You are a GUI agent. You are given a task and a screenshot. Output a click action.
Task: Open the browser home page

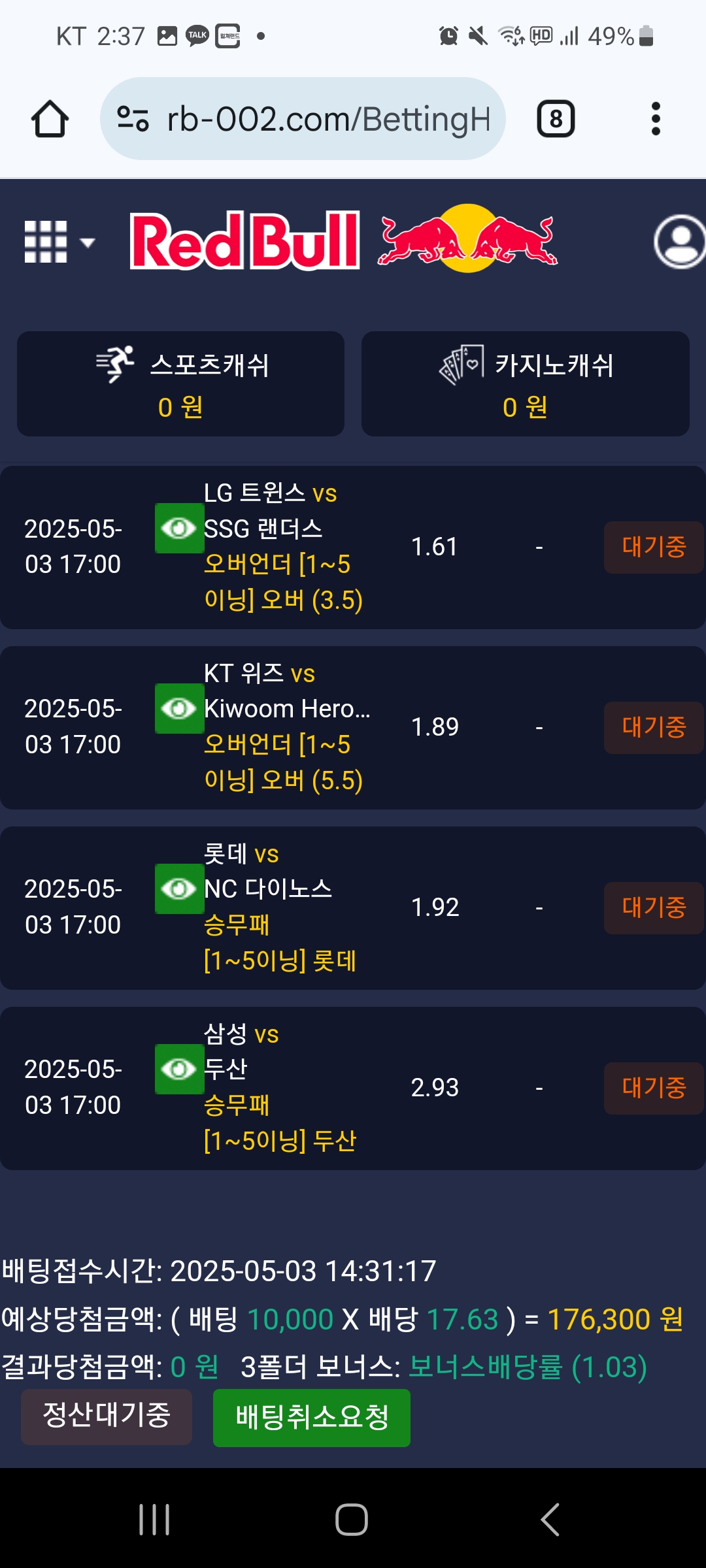(50, 119)
